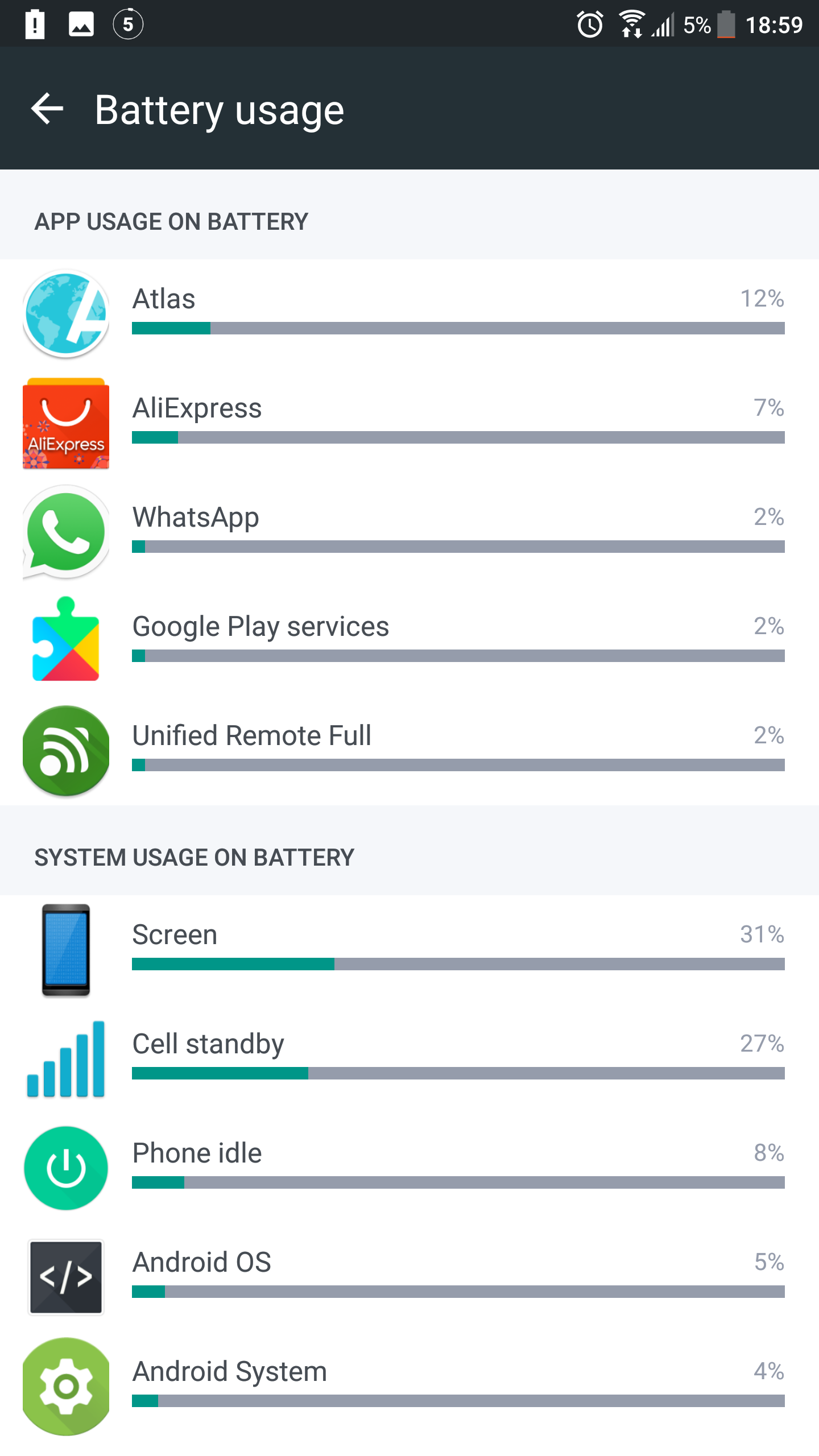Open Cell standby usage details
This screenshot has height=1456, width=819.
click(409, 1059)
